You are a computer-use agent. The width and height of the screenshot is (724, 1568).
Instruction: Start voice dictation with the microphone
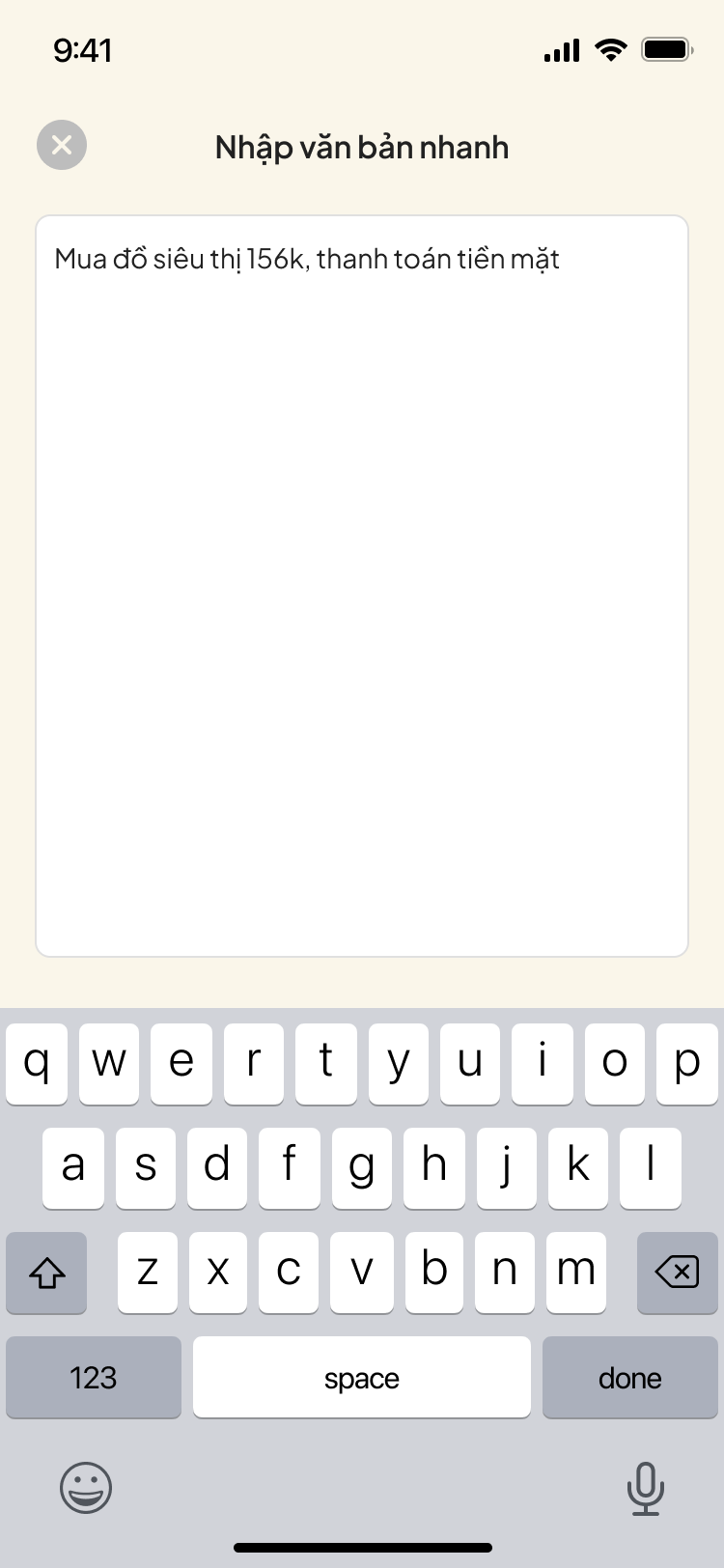click(x=645, y=1487)
